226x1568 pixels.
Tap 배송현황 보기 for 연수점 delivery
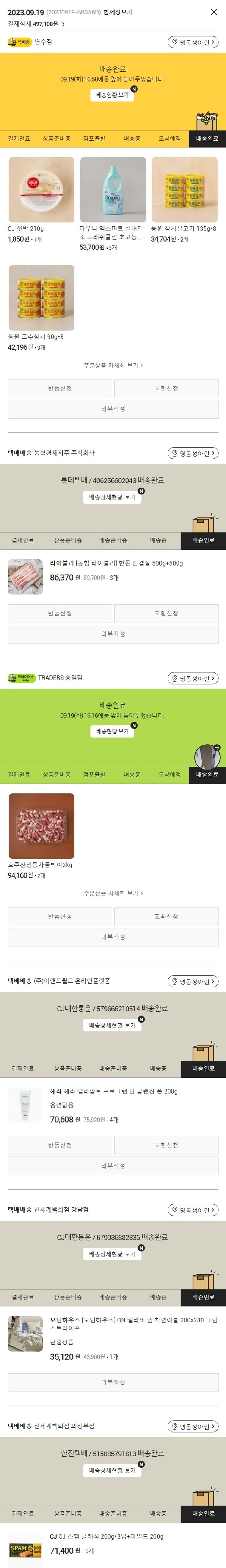click(x=112, y=95)
